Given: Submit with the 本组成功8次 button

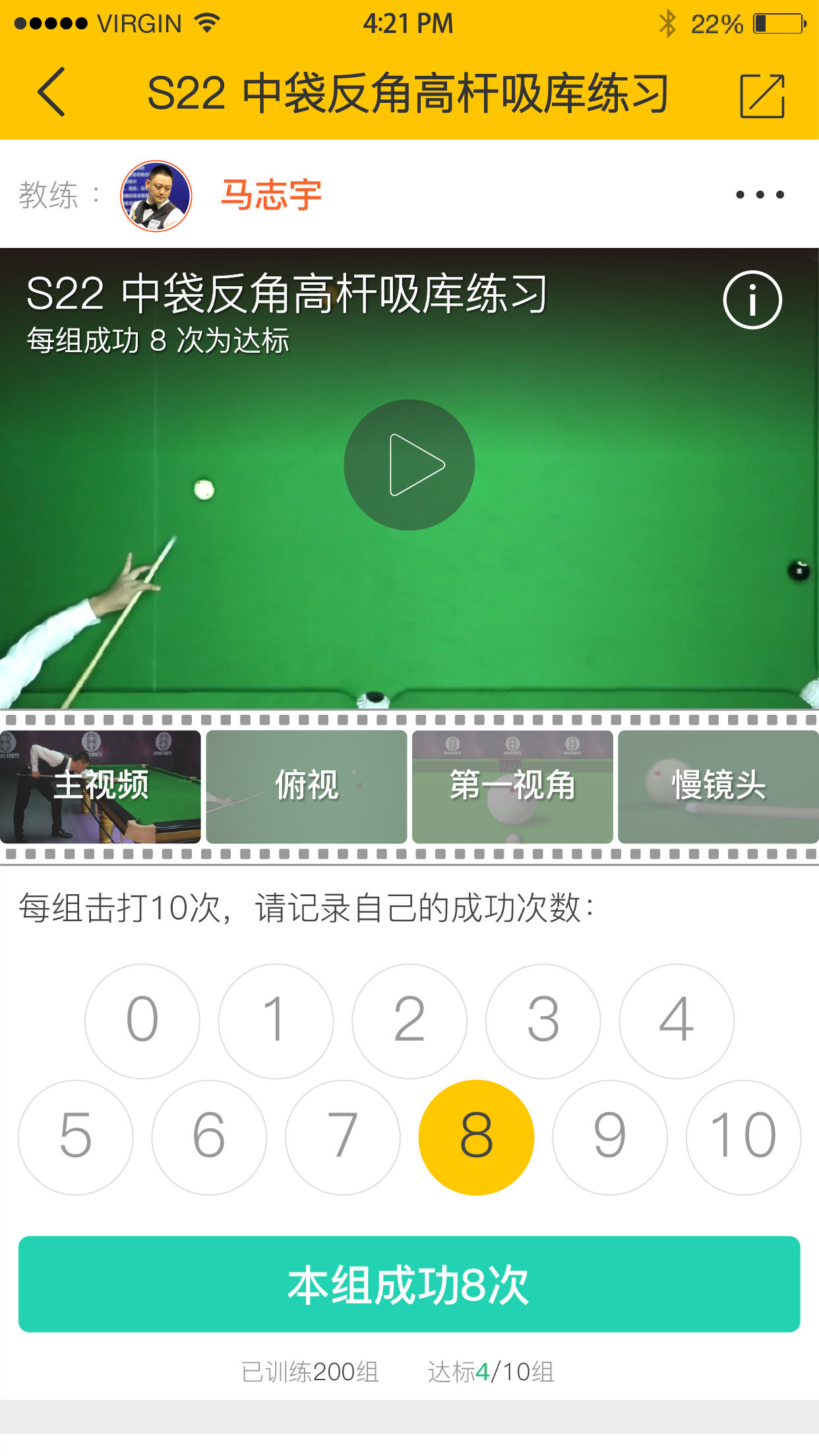Looking at the screenshot, I should pyautogui.click(x=409, y=1284).
